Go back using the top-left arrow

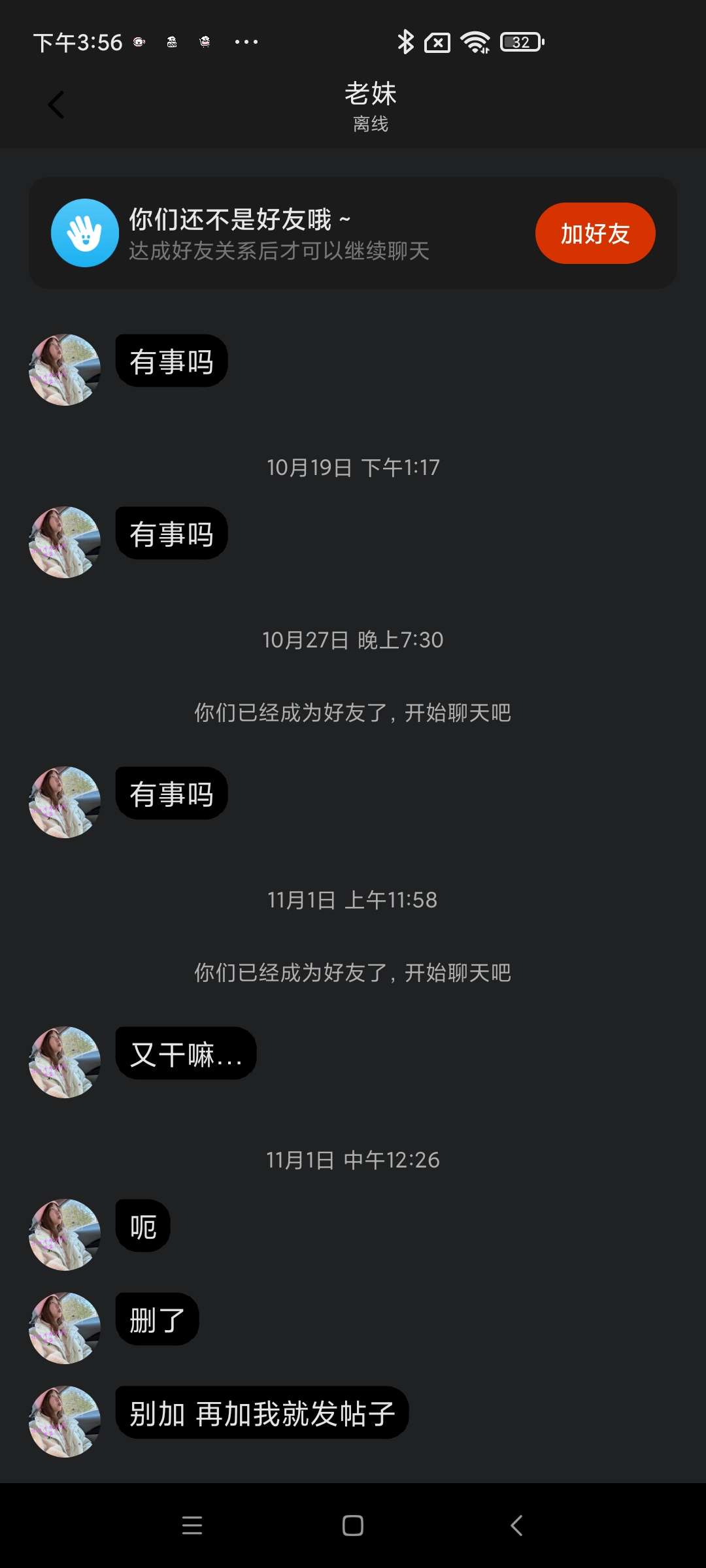(56, 105)
